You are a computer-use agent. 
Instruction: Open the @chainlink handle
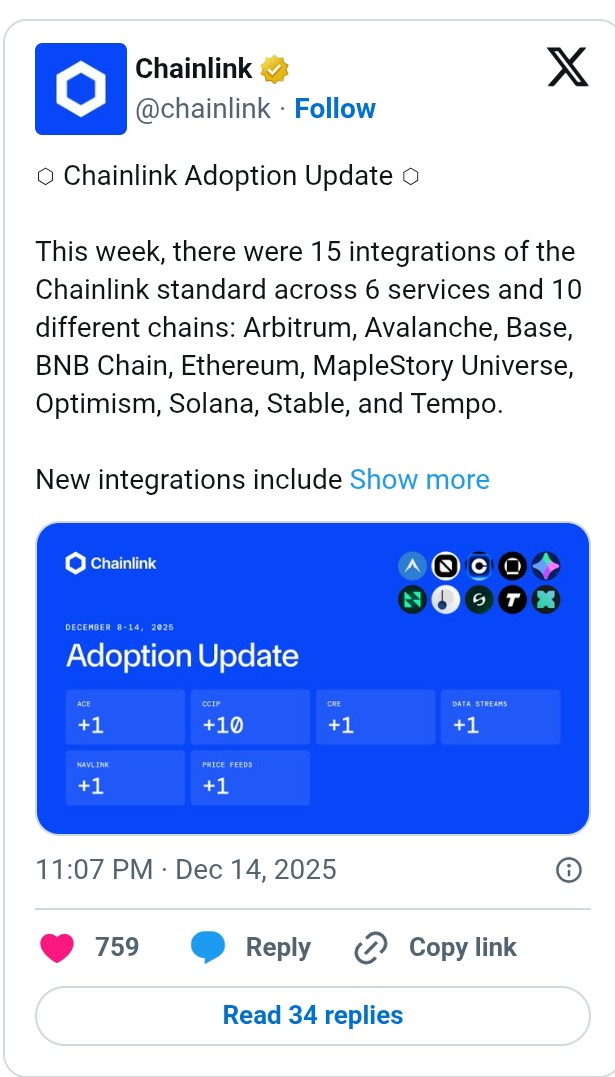tap(203, 109)
